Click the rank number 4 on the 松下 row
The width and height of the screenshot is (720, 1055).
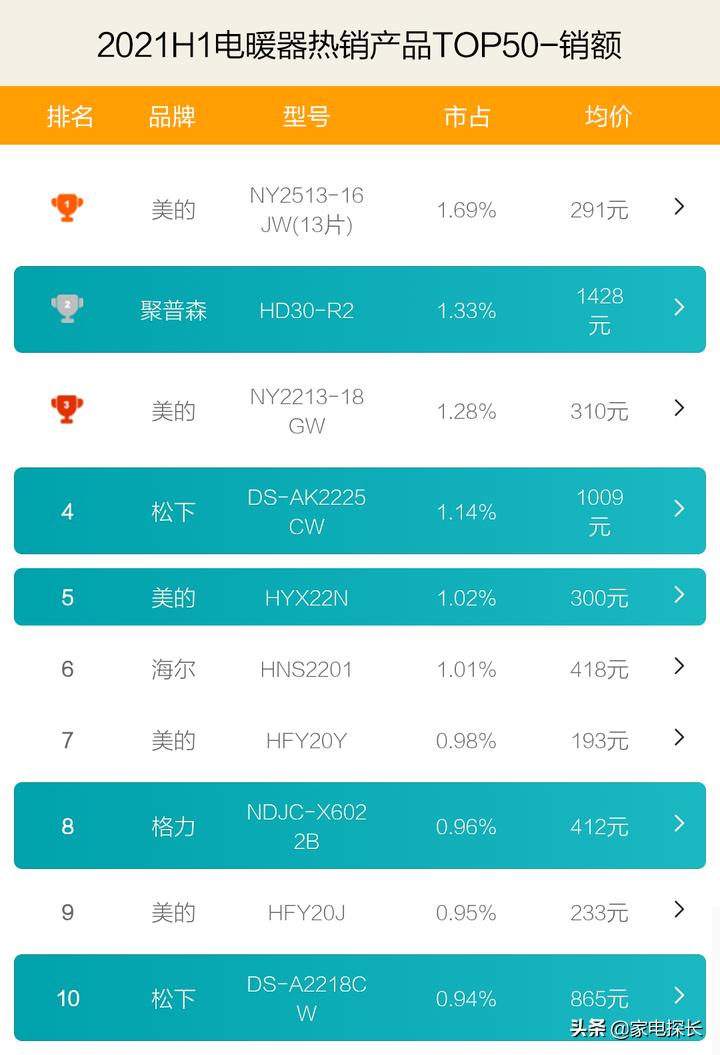(x=66, y=511)
